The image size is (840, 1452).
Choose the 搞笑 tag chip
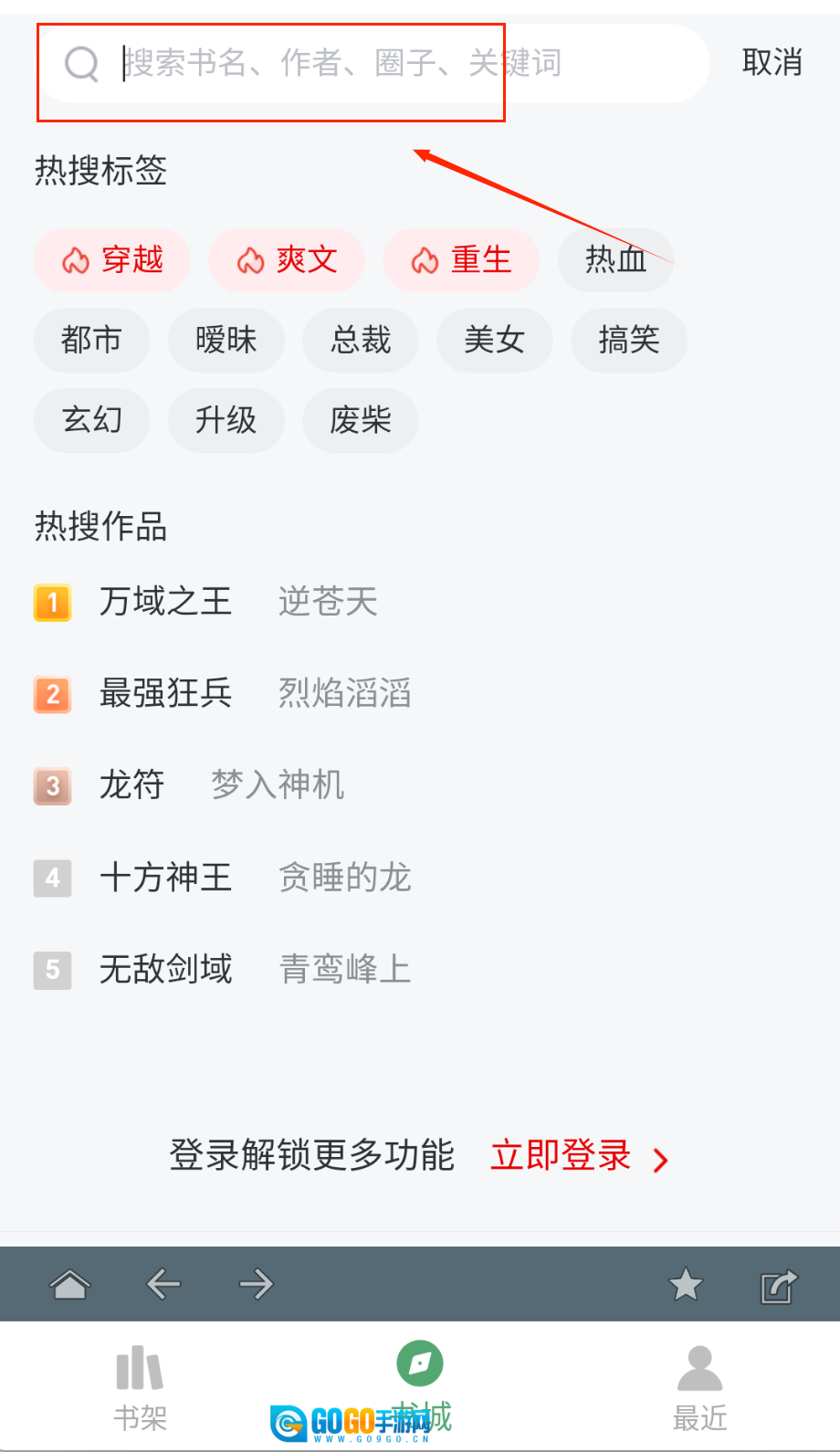click(628, 341)
